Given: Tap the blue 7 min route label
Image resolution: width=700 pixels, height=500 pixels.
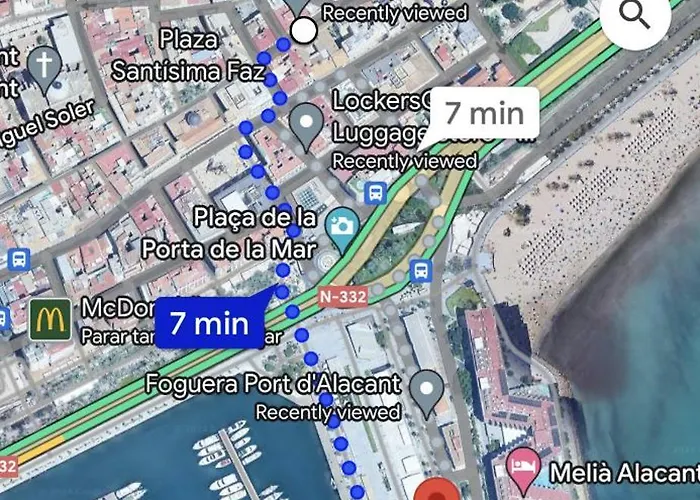Looking at the screenshot, I should click(208, 323).
